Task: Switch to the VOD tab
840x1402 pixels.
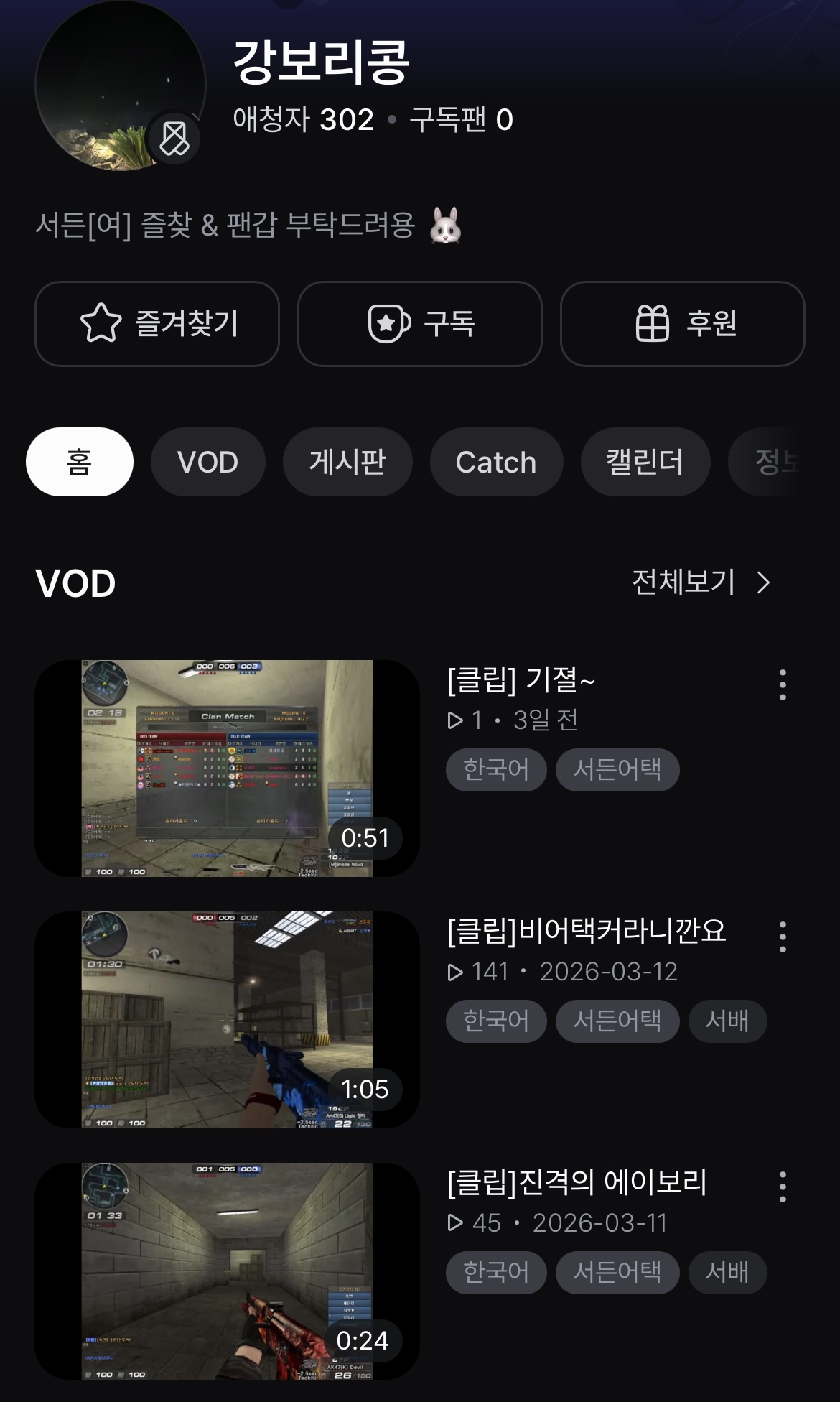Action: click(x=207, y=462)
